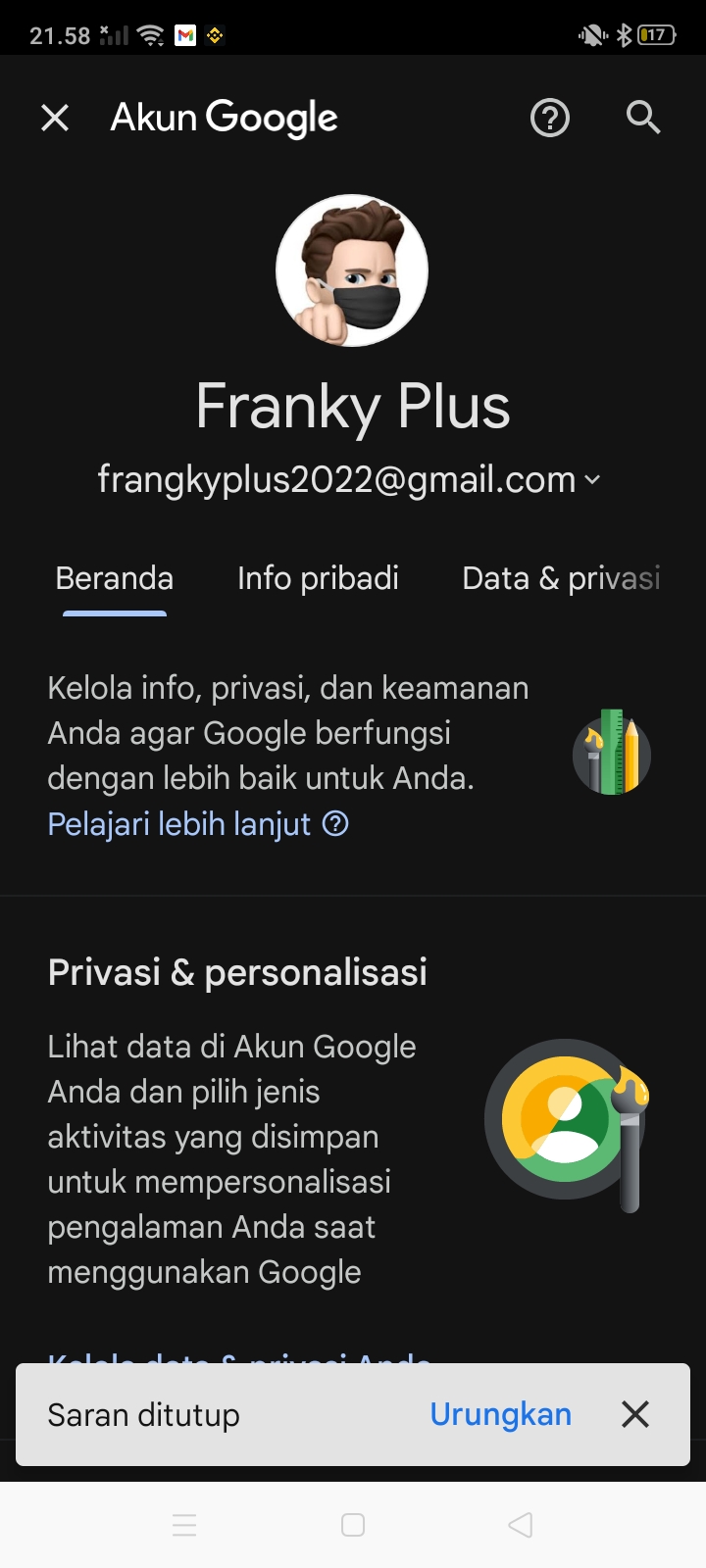Screen dimensions: 706x1568
Task: Dismiss the Saran ditutup snackbar
Action: (x=635, y=1414)
